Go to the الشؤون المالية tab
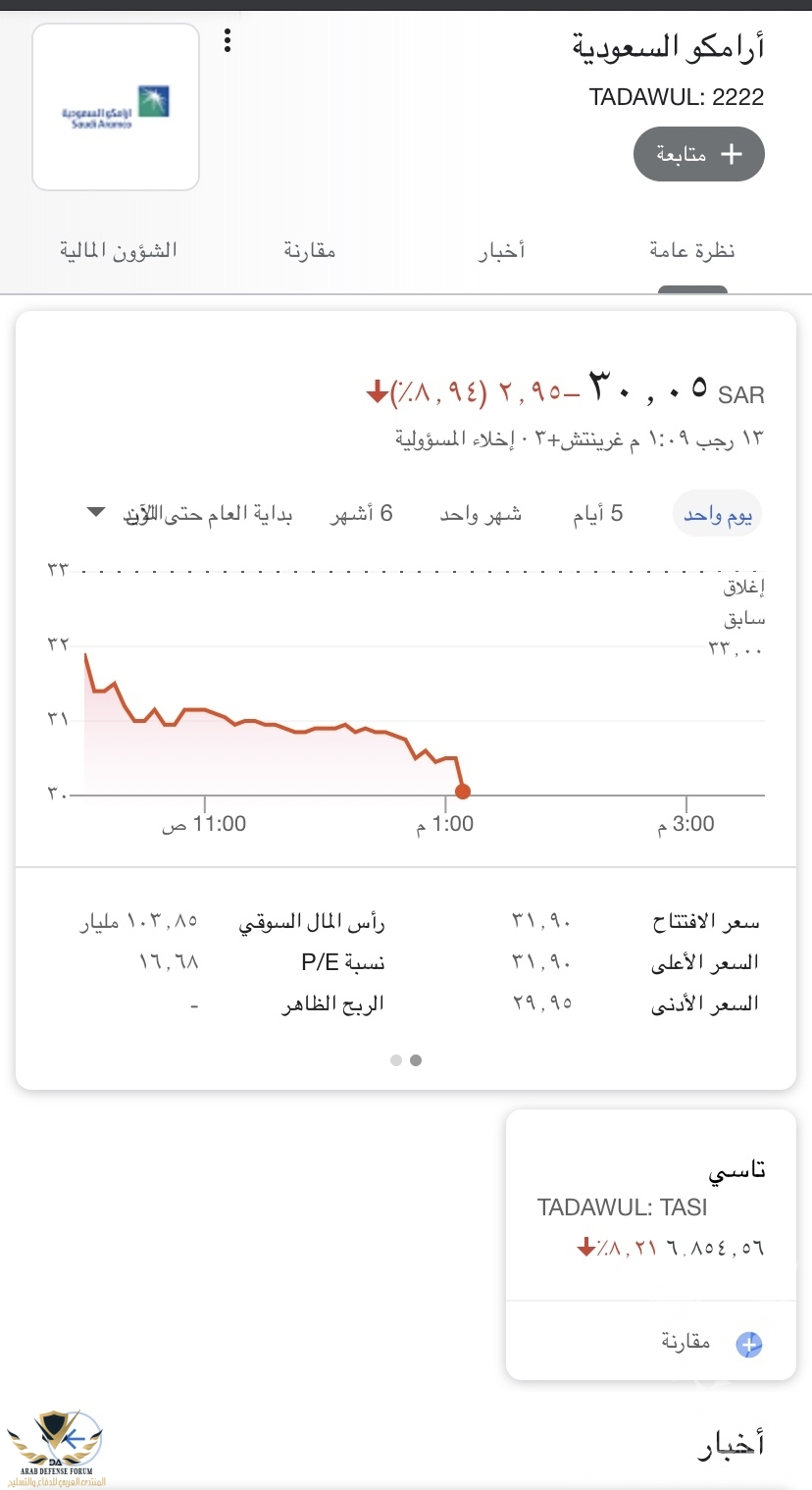The height and width of the screenshot is (1490, 812). (x=119, y=249)
